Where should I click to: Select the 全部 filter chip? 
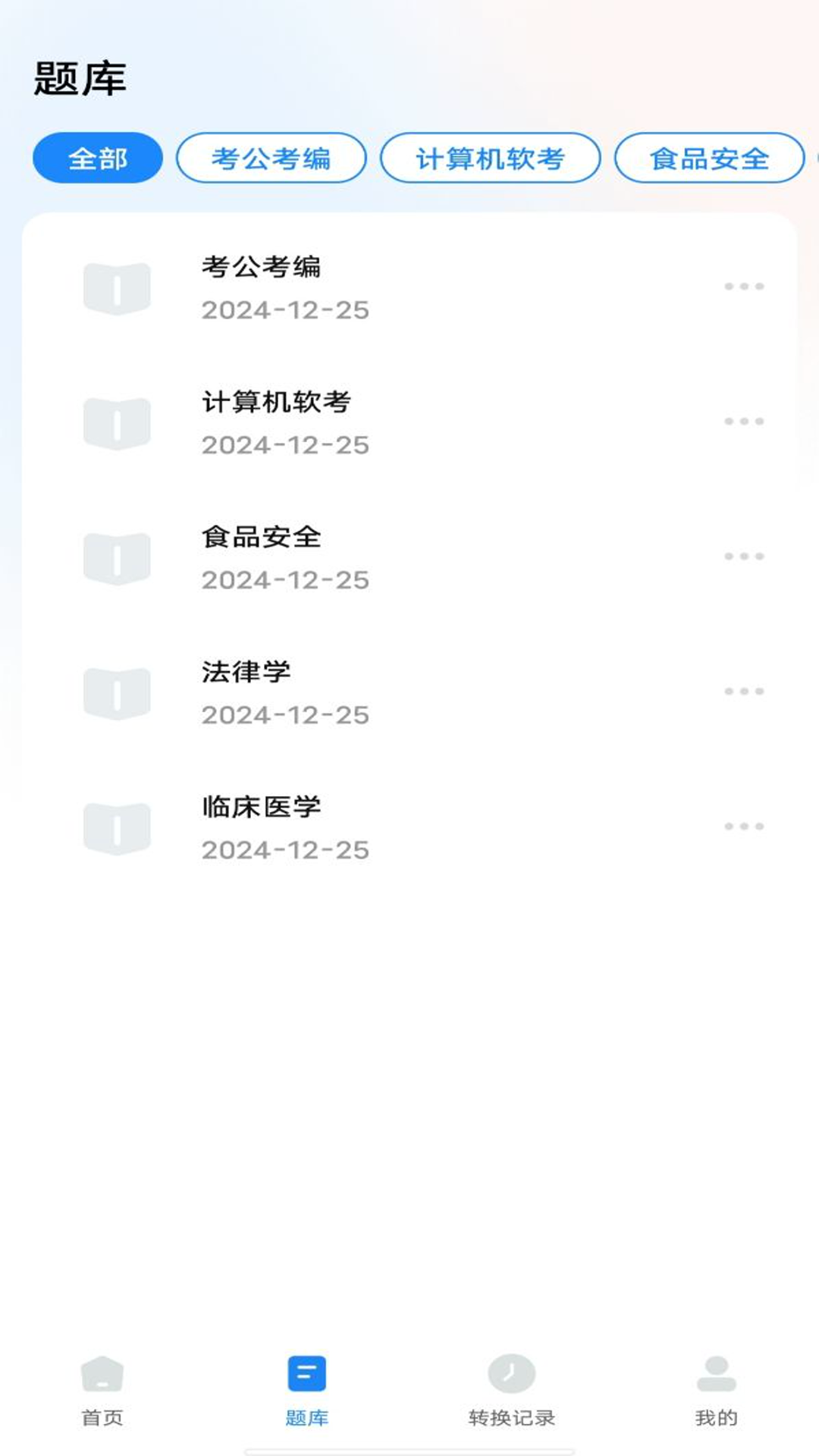pyautogui.click(x=98, y=158)
